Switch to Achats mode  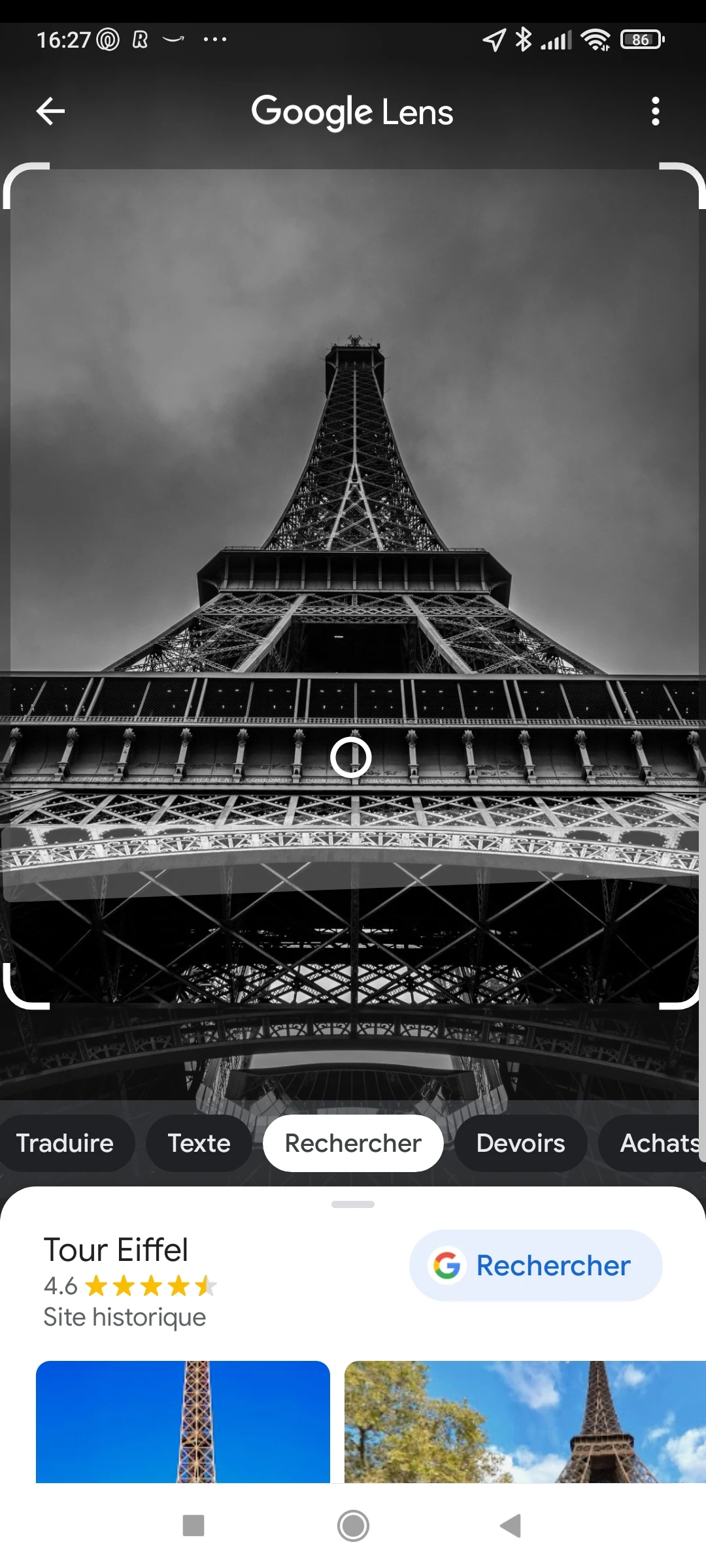[x=657, y=1143]
